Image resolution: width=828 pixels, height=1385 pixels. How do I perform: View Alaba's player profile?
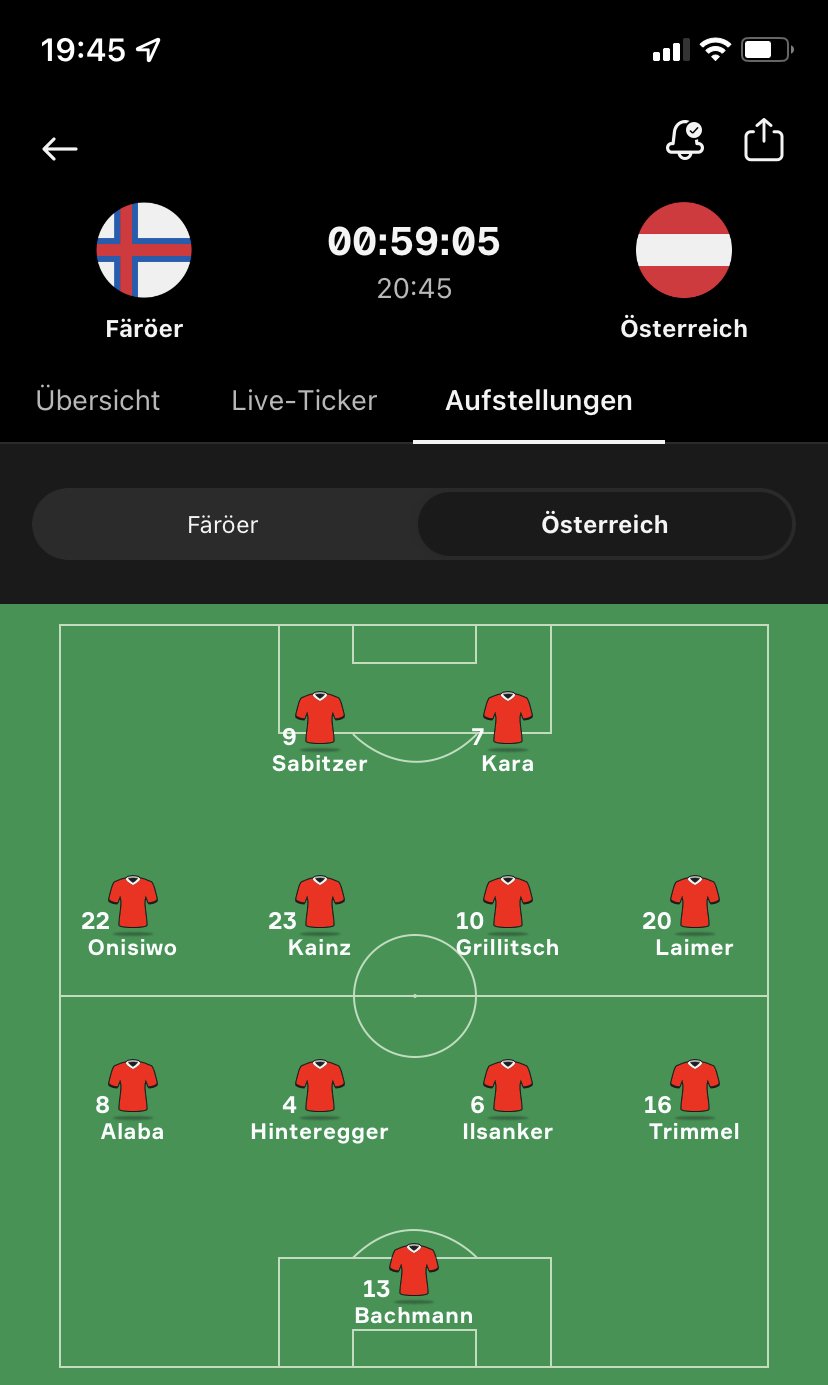coord(132,1100)
